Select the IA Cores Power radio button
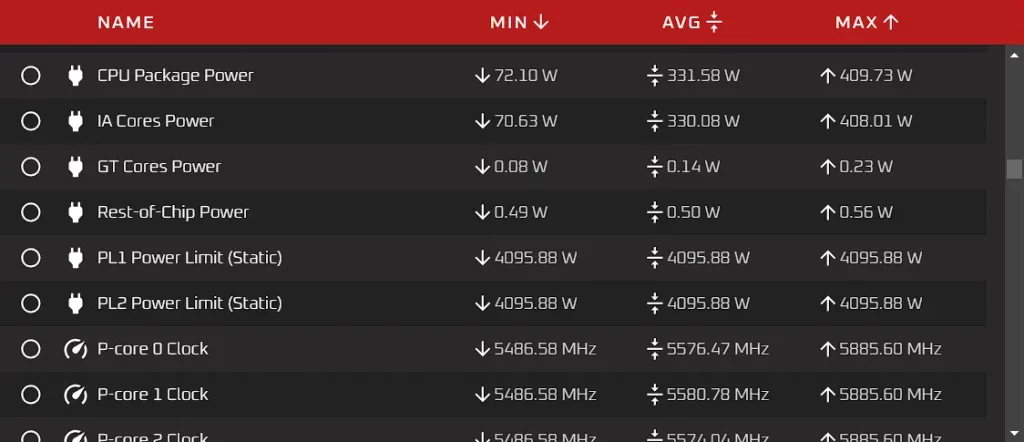Screen dimensions: 1024x442 pyautogui.click(x=31, y=121)
